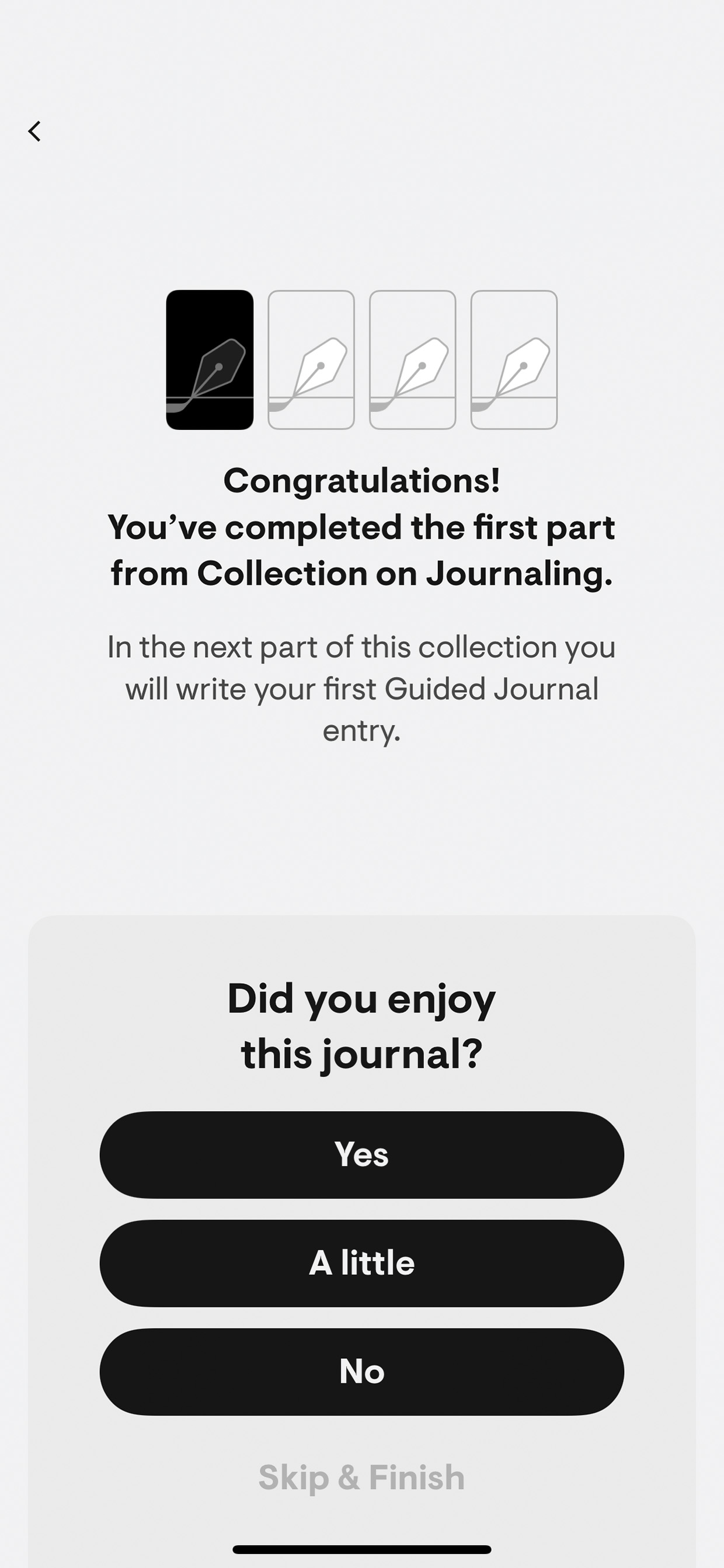724x1568 pixels.
Task: Choose the A little response
Action: (x=362, y=1263)
